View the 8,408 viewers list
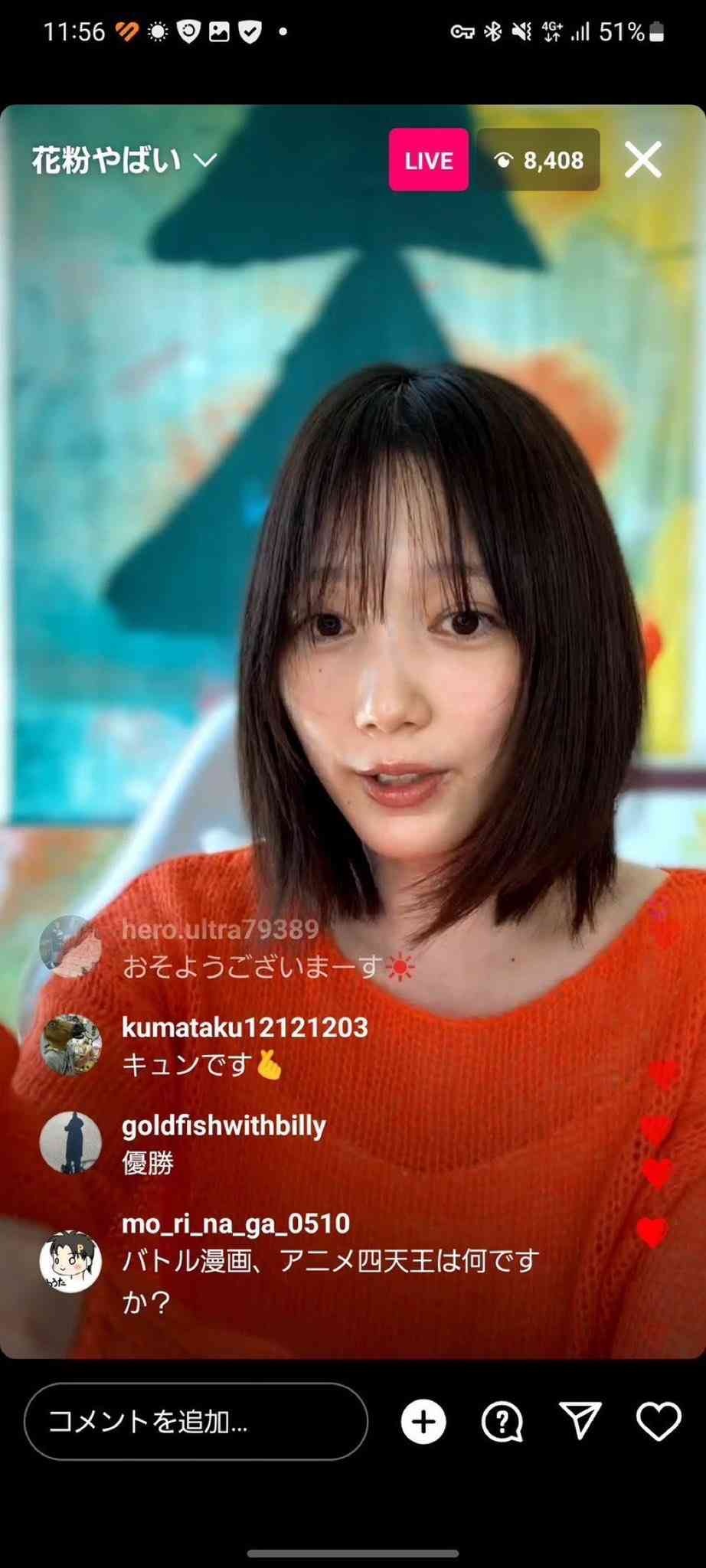Viewport: 706px width, 1568px height. [x=538, y=160]
